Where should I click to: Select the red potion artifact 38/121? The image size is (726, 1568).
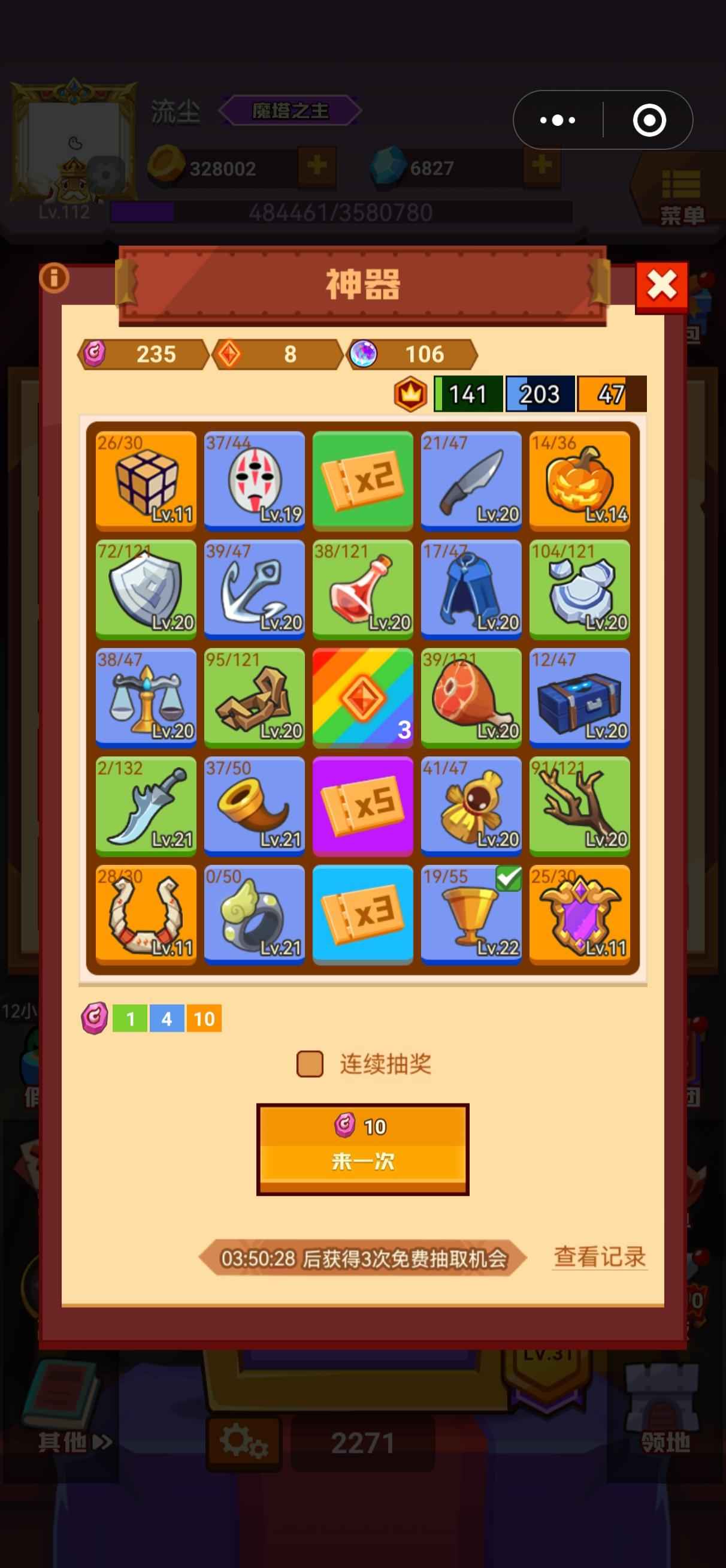[362, 589]
